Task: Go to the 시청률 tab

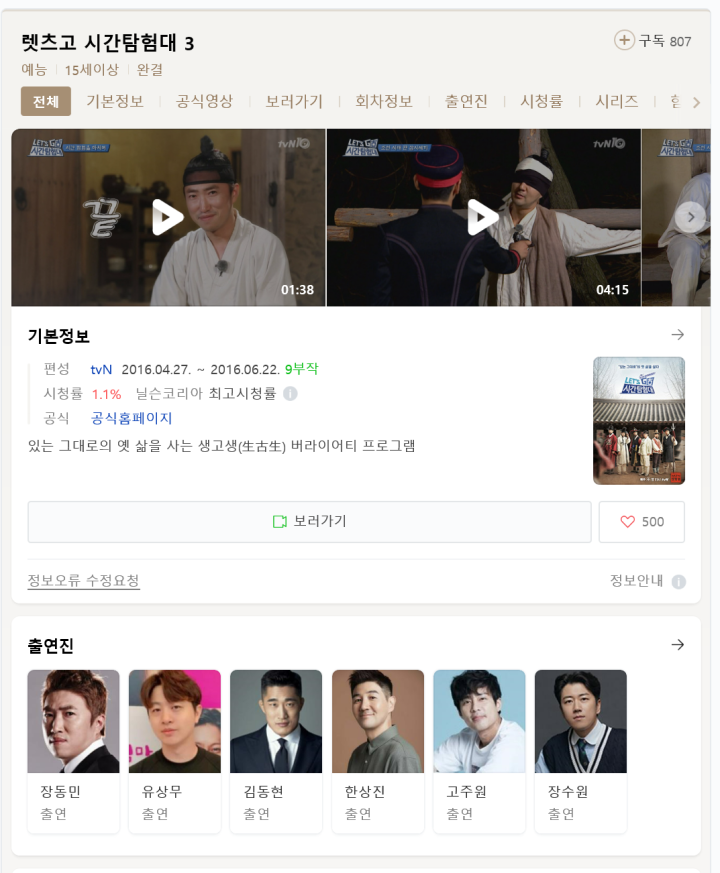Action: click(541, 101)
